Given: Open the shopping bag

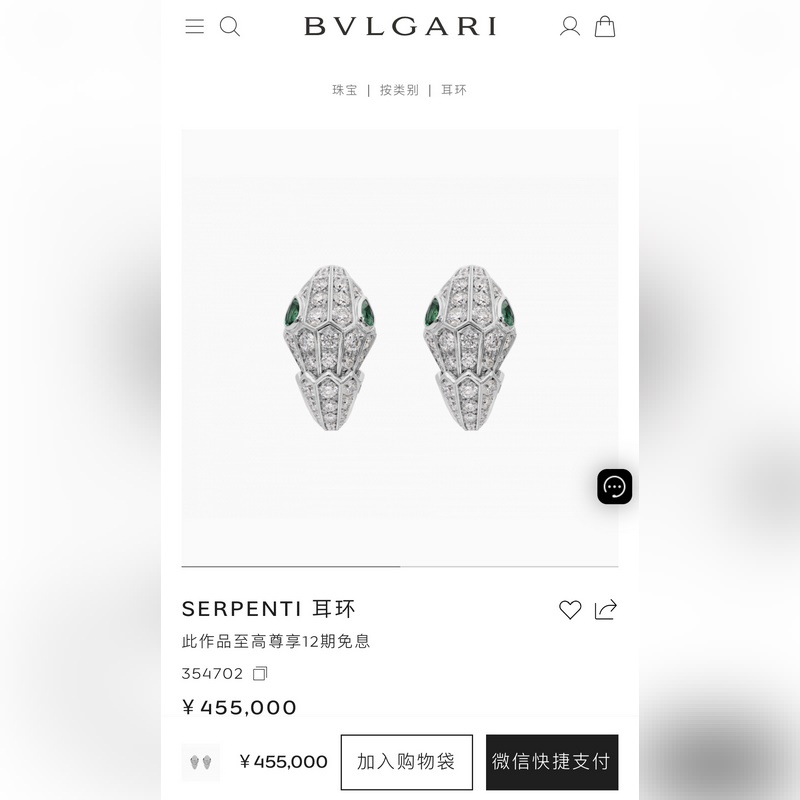Looking at the screenshot, I should click(605, 26).
